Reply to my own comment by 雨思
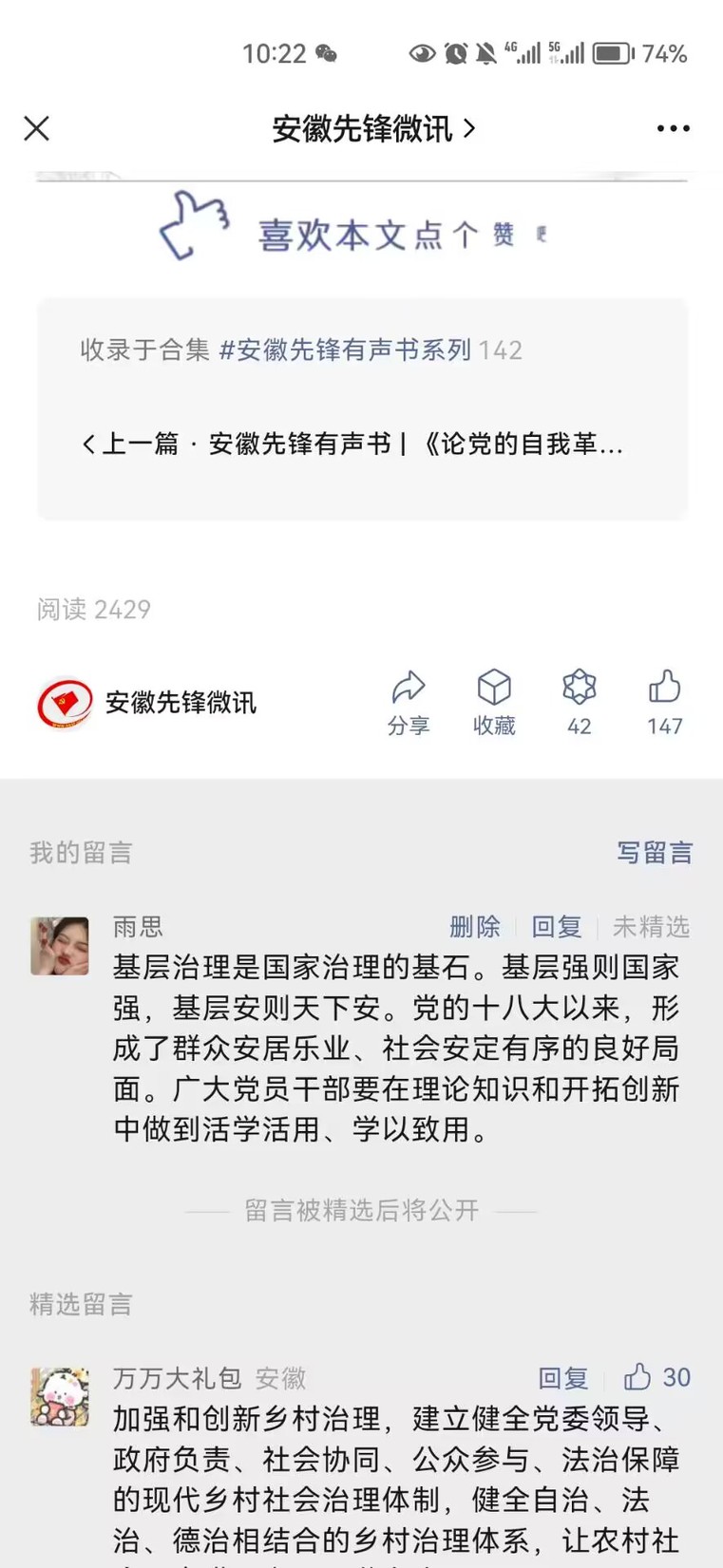723x1568 pixels. point(556,927)
